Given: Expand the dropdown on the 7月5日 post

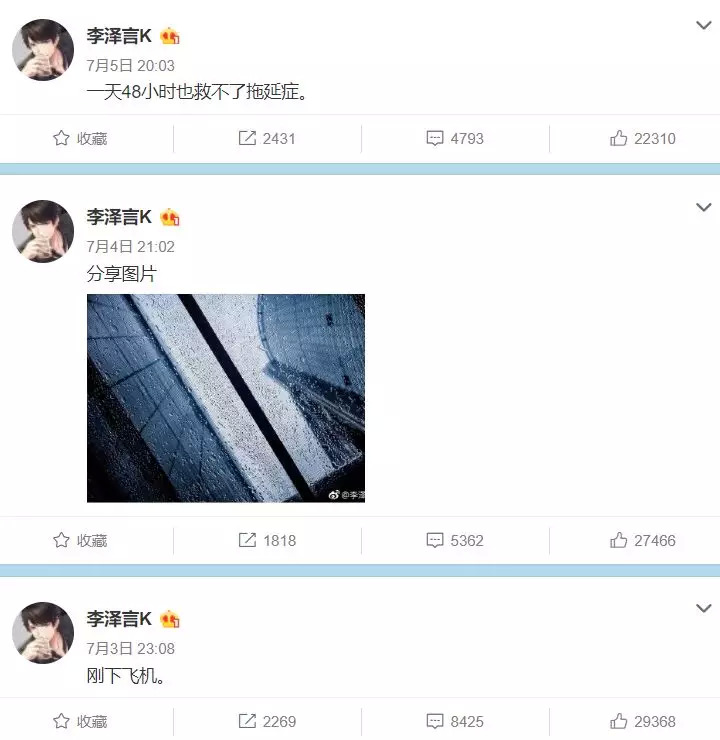Looking at the screenshot, I should tap(703, 26).
